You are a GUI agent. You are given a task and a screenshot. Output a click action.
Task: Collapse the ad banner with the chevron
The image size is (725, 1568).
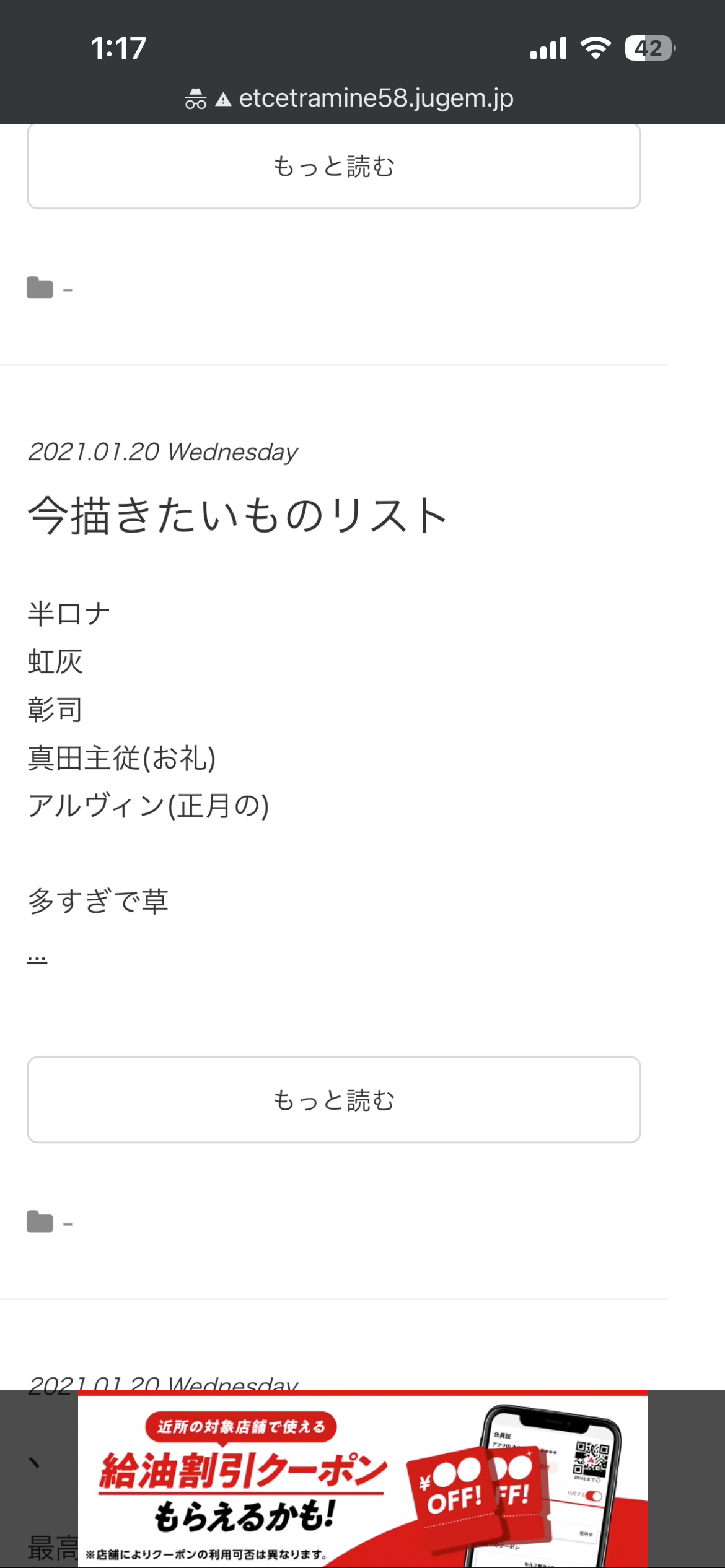(35, 1463)
